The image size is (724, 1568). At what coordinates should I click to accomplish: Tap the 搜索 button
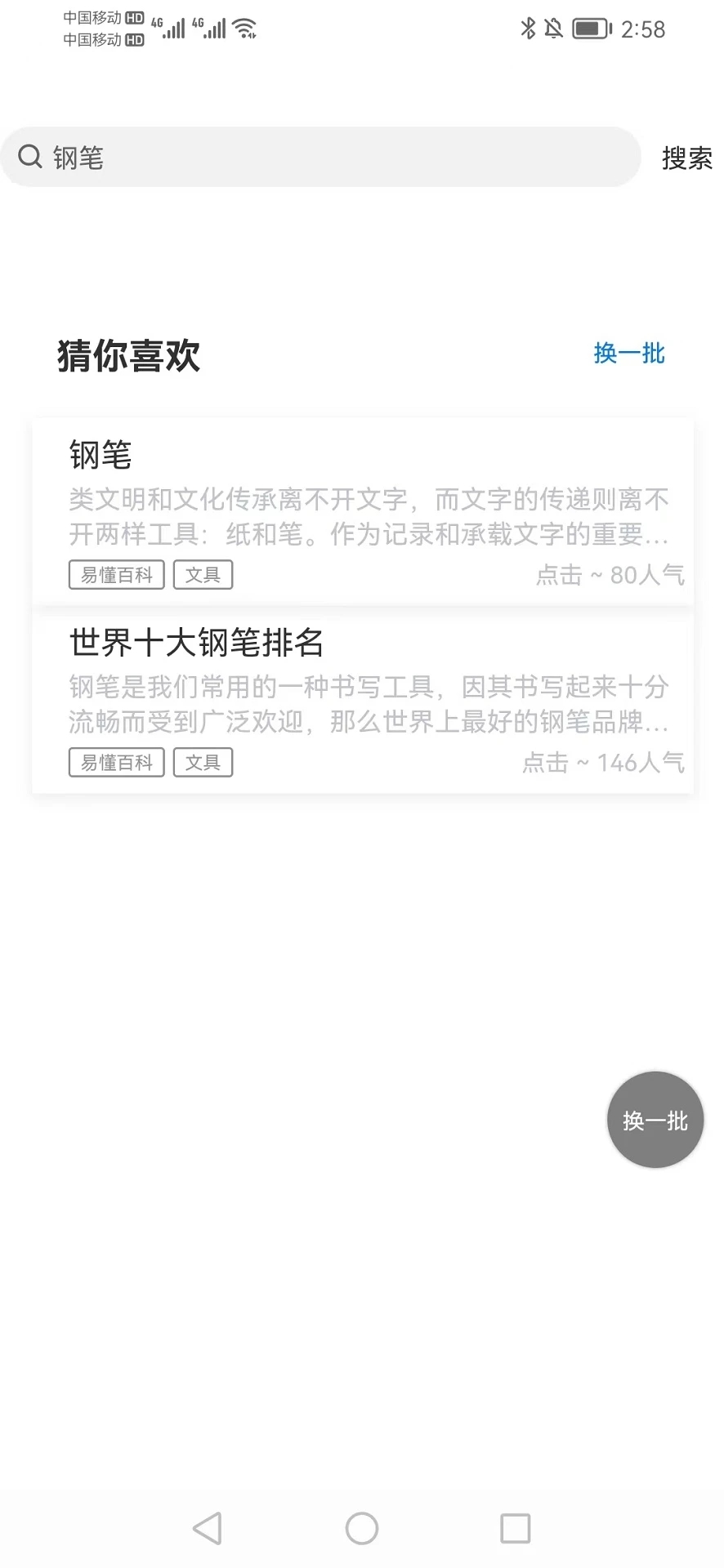click(x=686, y=158)
